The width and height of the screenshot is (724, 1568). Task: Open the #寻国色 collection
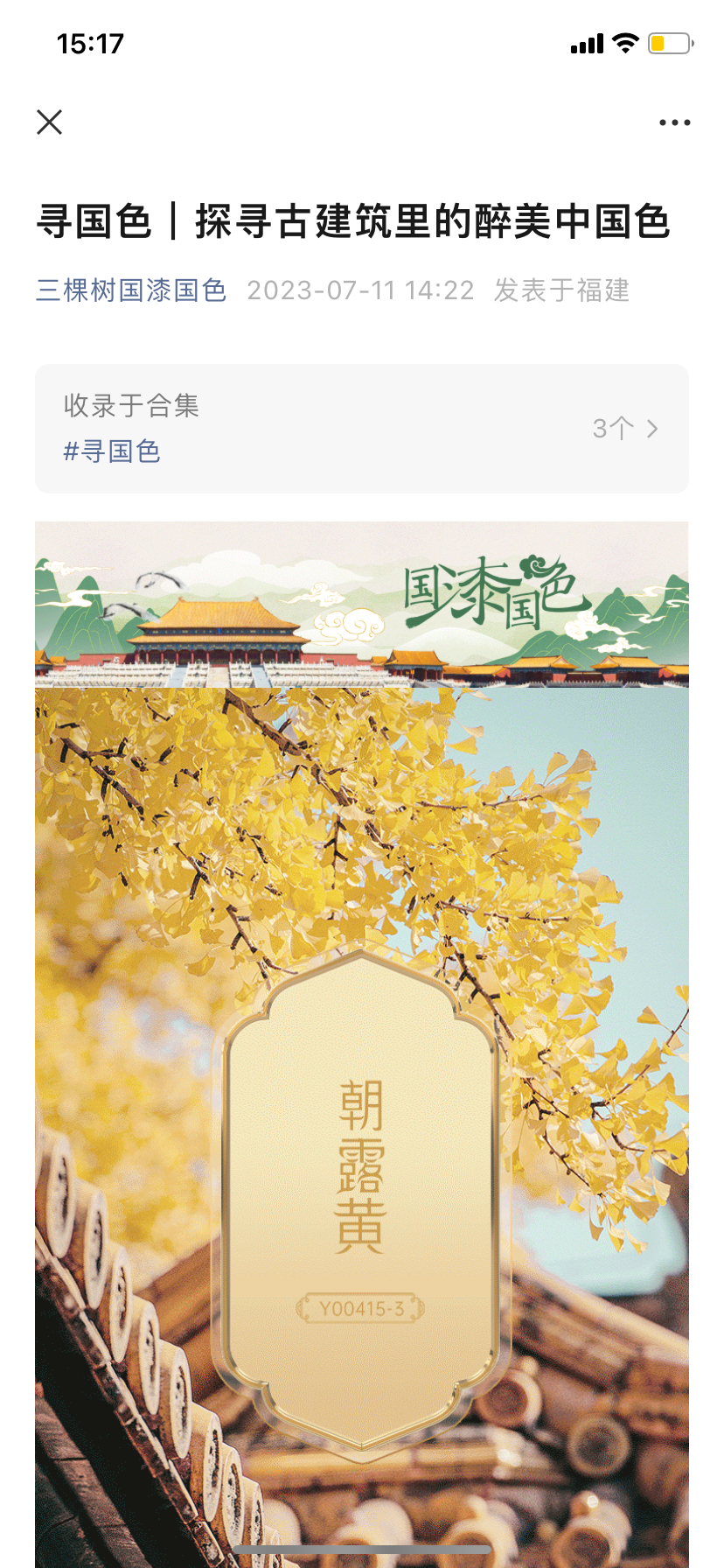click(x=112, y=451)
